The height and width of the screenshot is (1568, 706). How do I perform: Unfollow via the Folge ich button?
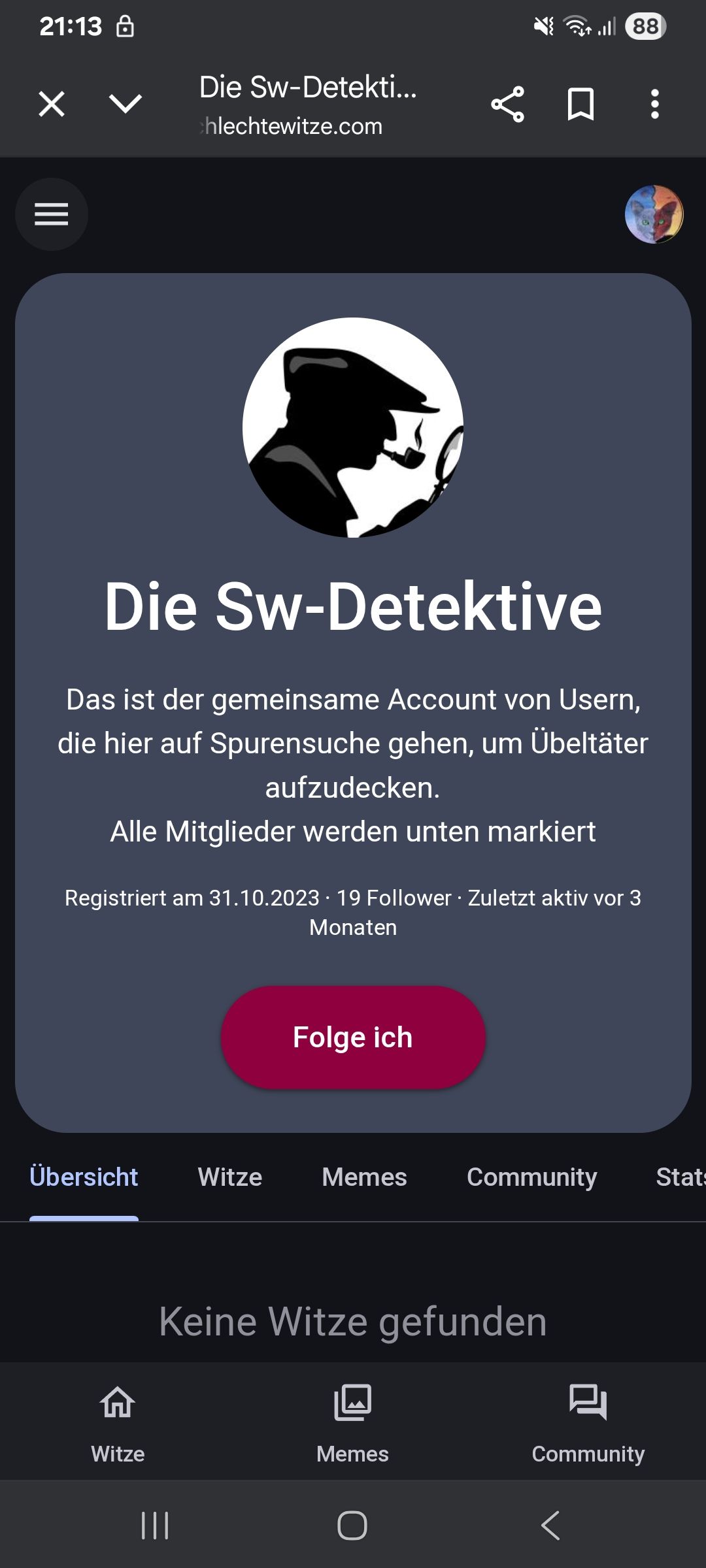click(x=353, y=1037)
